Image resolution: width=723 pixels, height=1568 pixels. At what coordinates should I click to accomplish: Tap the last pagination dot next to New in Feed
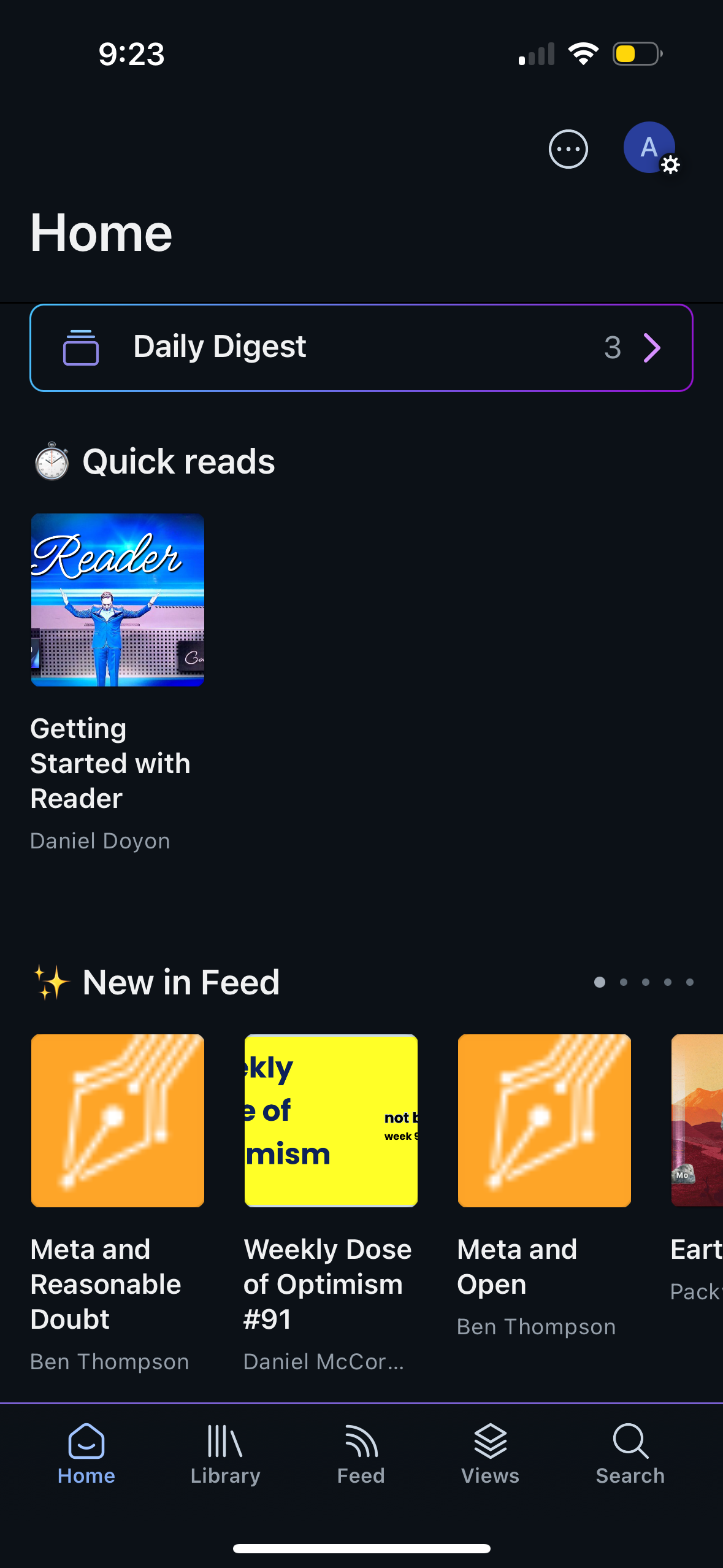[x=689, y=982]
